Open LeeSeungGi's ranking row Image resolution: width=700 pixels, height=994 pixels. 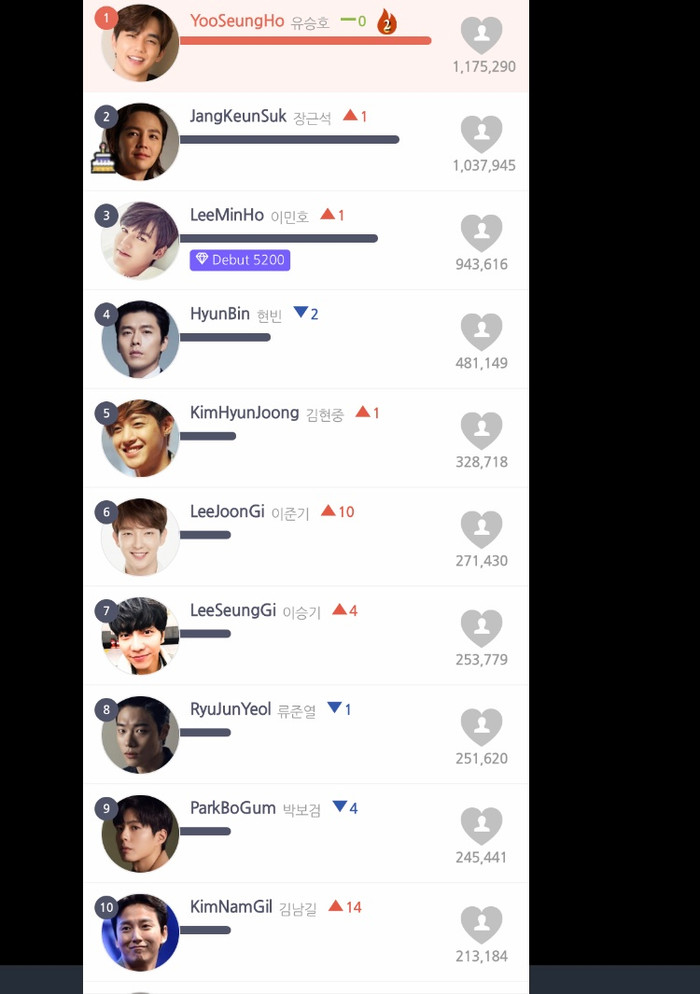[300, 636]
